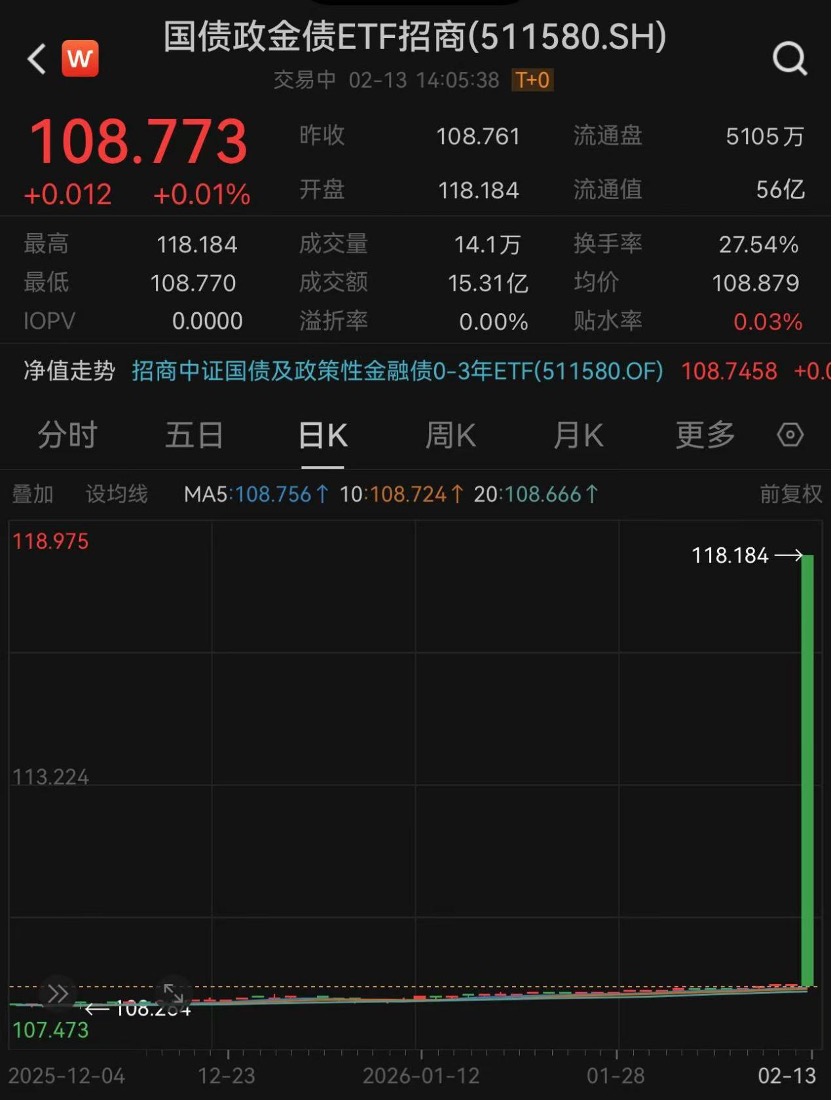Image resolution: width=832 pixels, height=1100 pixels.
Task: Select the 日K chart tab
Action: 322,435
